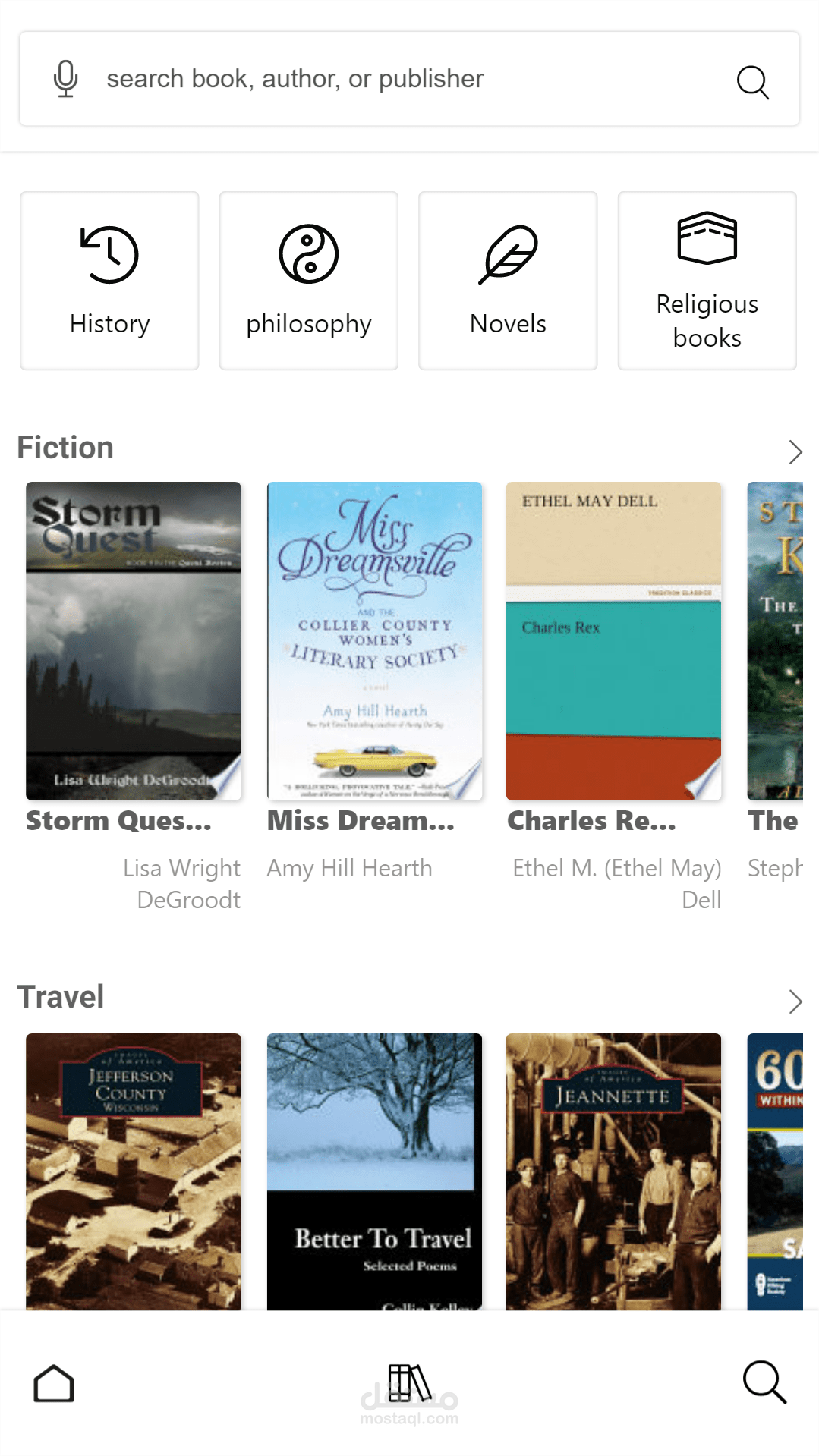
Task: Open the Storm Quest book
Action: (134, 641)
